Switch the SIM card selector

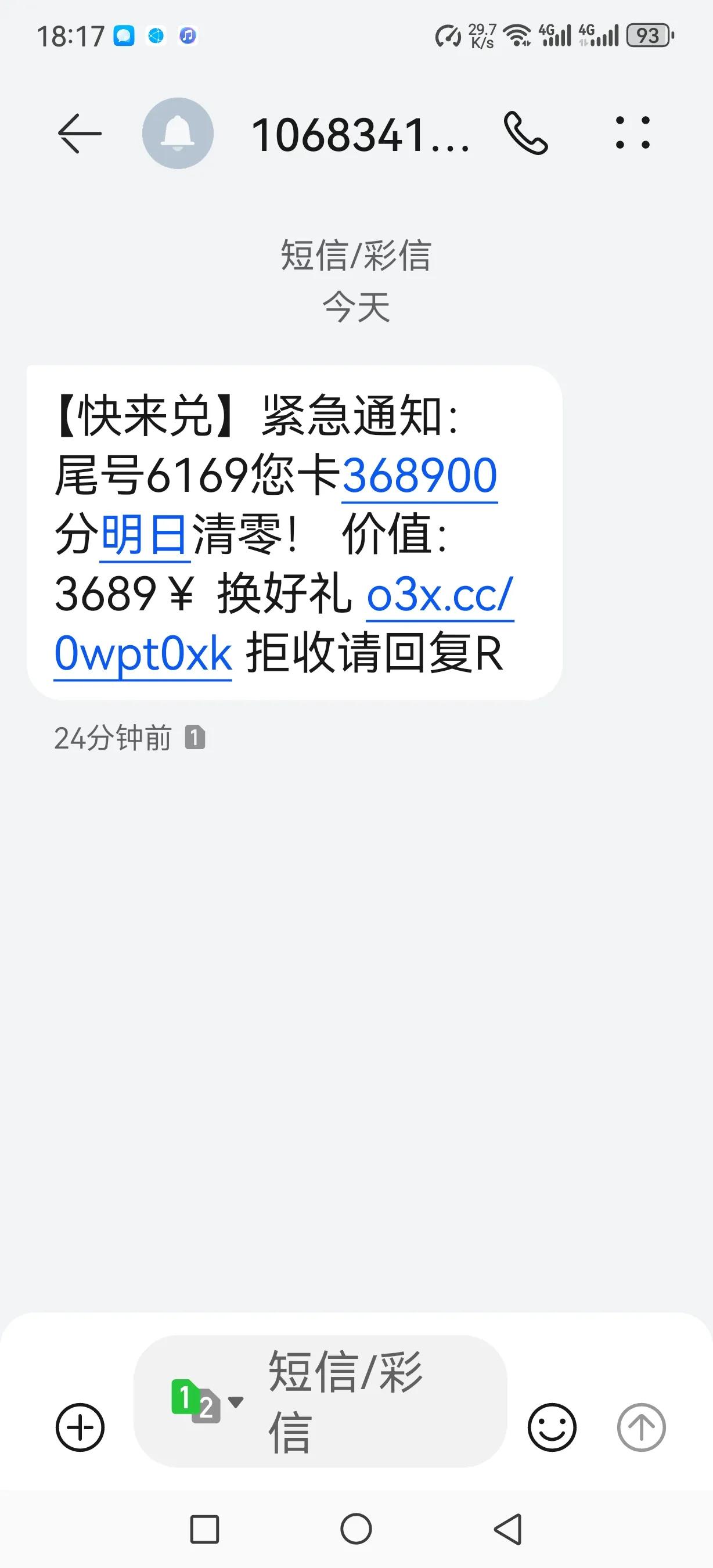207,1402
